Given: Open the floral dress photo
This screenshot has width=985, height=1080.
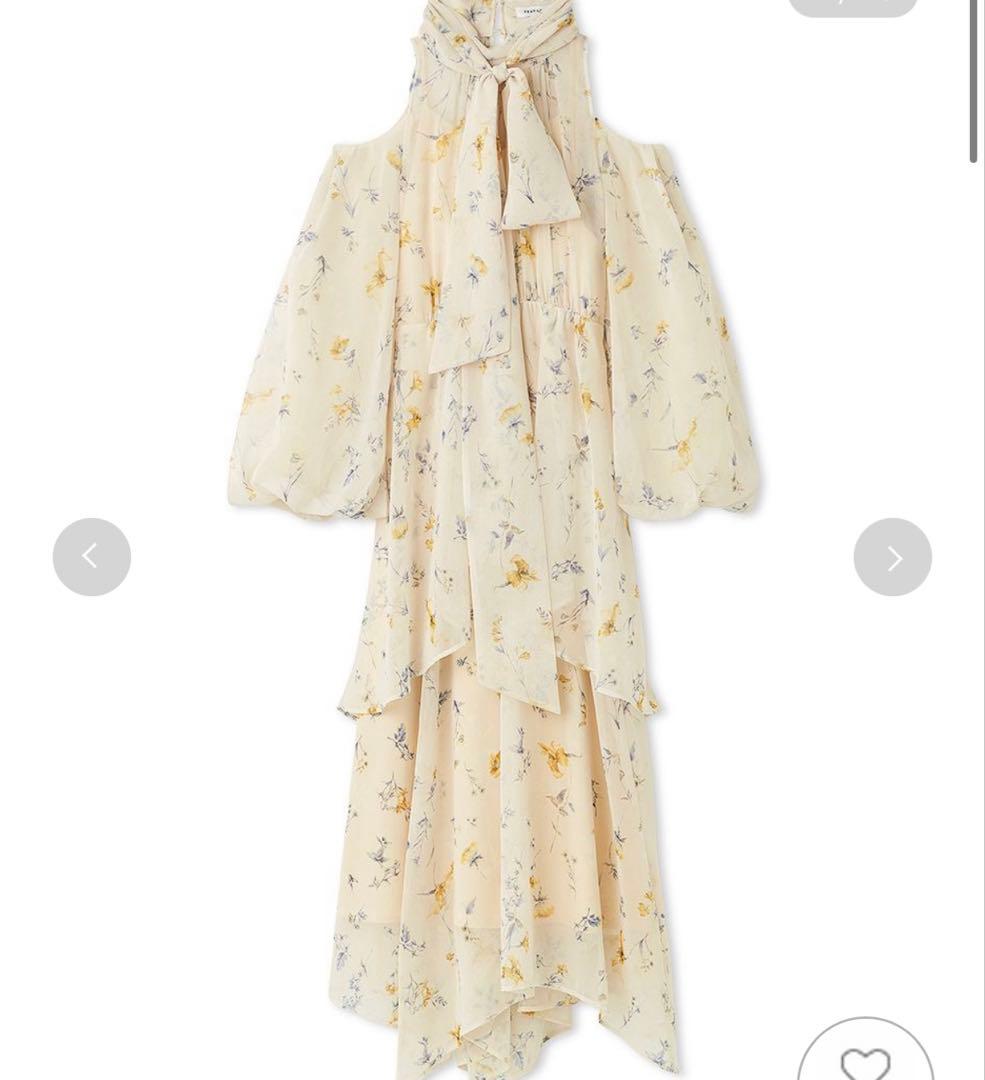Looking at the screenshot, I should coord(495,540).
